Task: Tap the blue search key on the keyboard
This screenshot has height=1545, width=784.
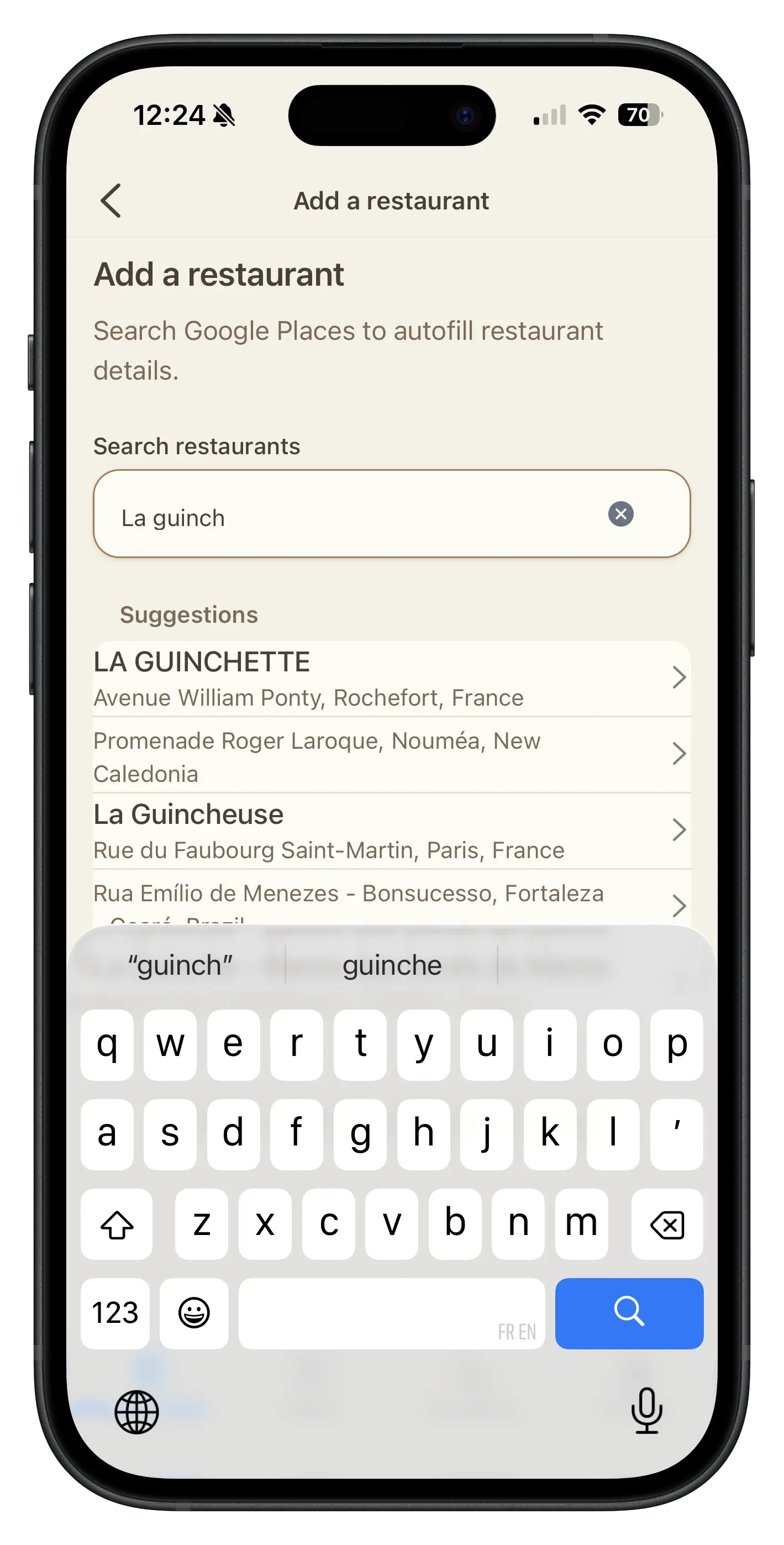Action: (629, 1313)
